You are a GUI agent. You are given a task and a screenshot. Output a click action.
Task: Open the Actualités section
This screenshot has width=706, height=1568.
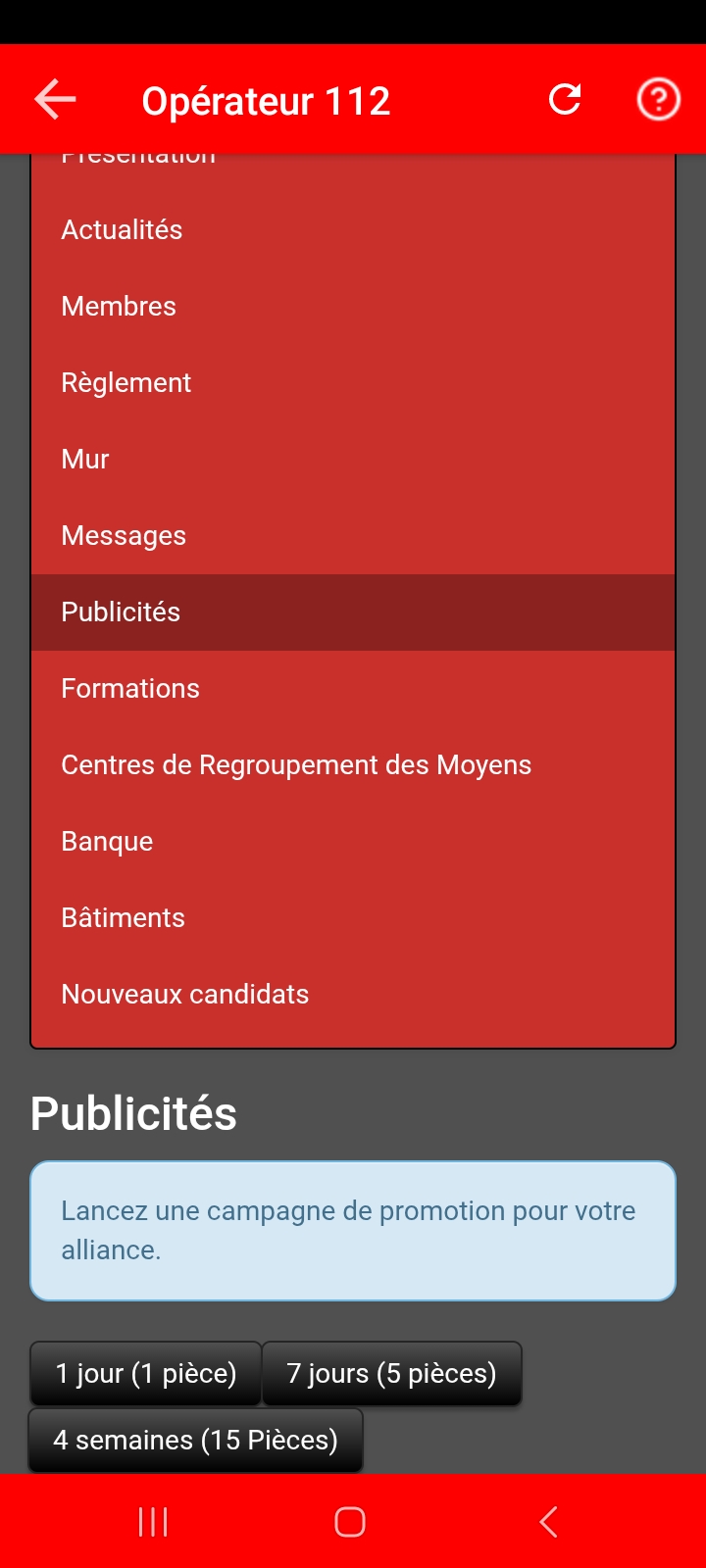click(122, 229)
